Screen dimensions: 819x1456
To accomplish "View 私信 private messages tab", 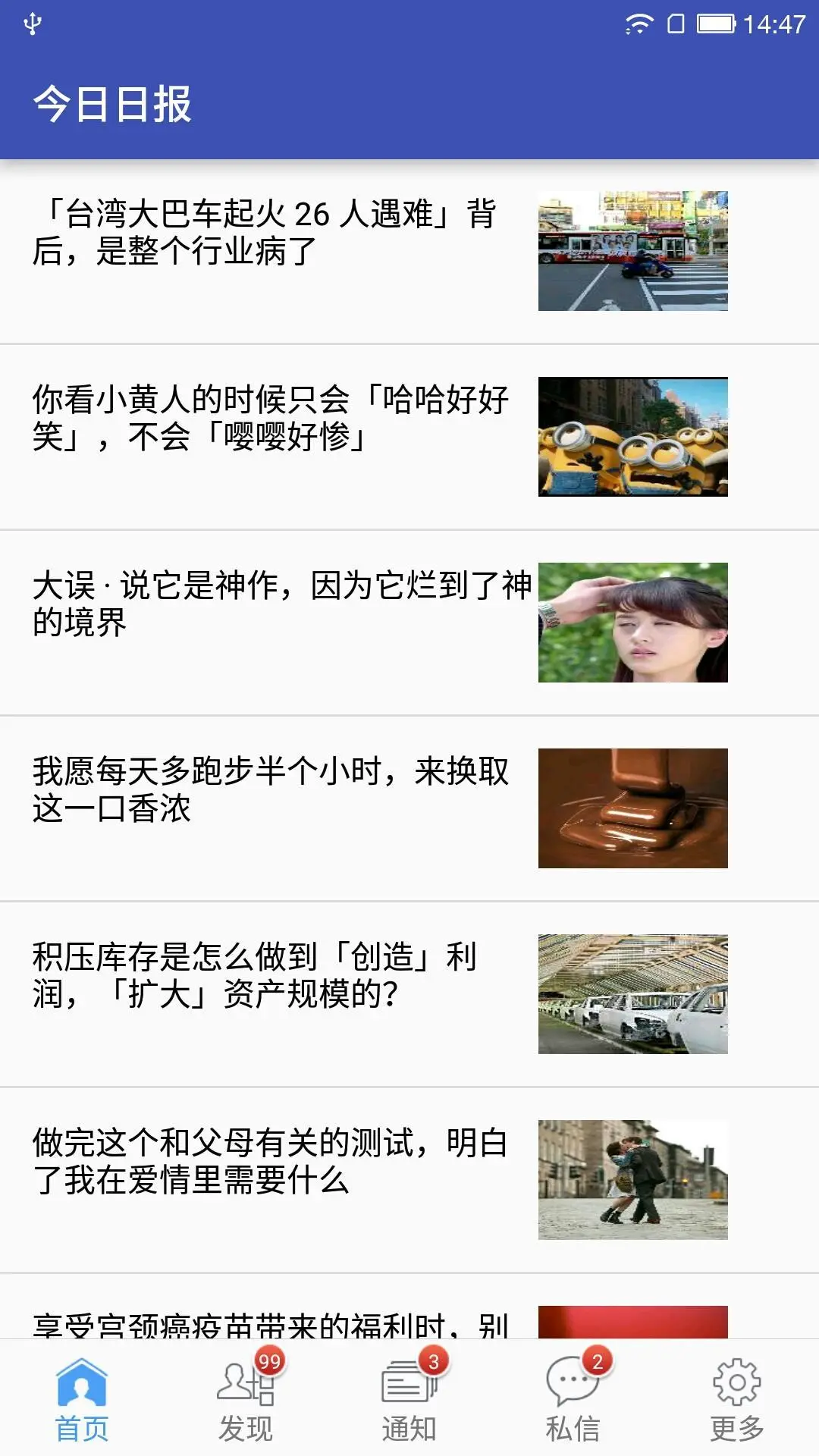I will [x=573, y=1399].
